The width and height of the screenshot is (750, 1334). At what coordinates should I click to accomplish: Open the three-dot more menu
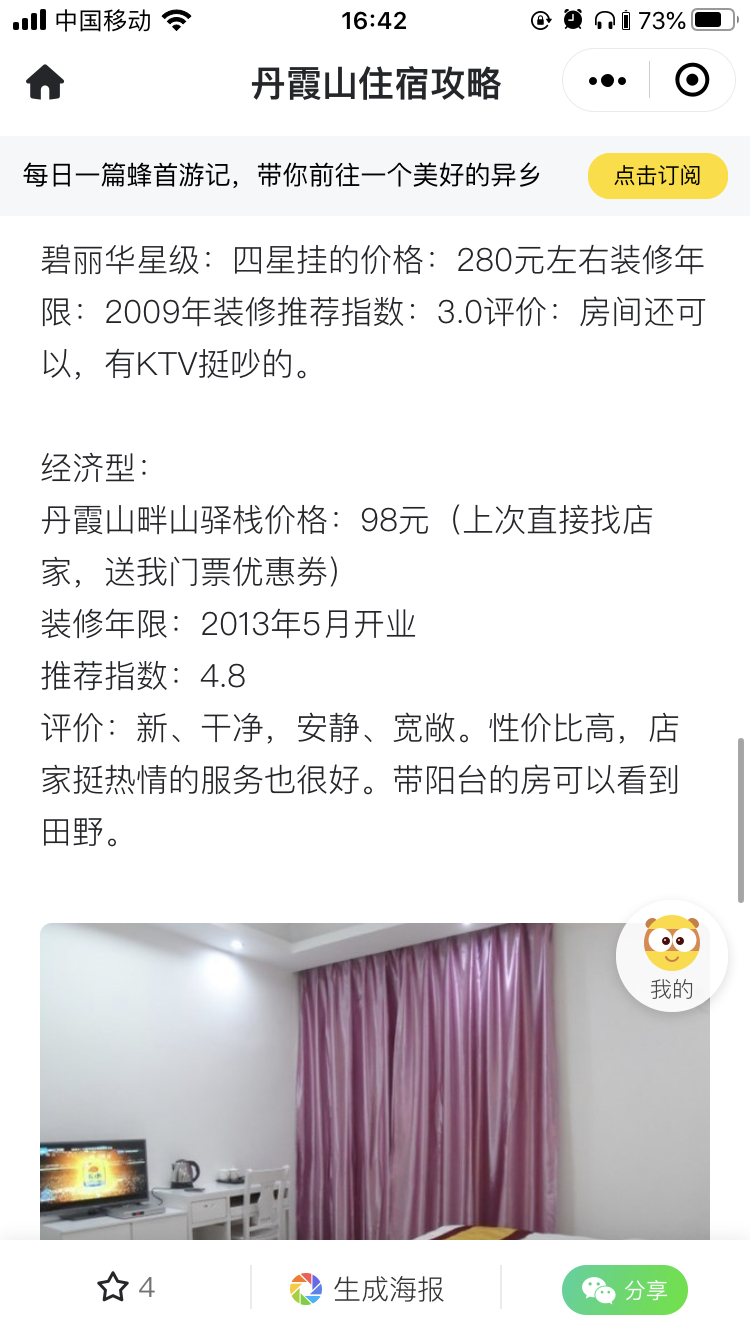pyautogui.click(x=607, y=81)
